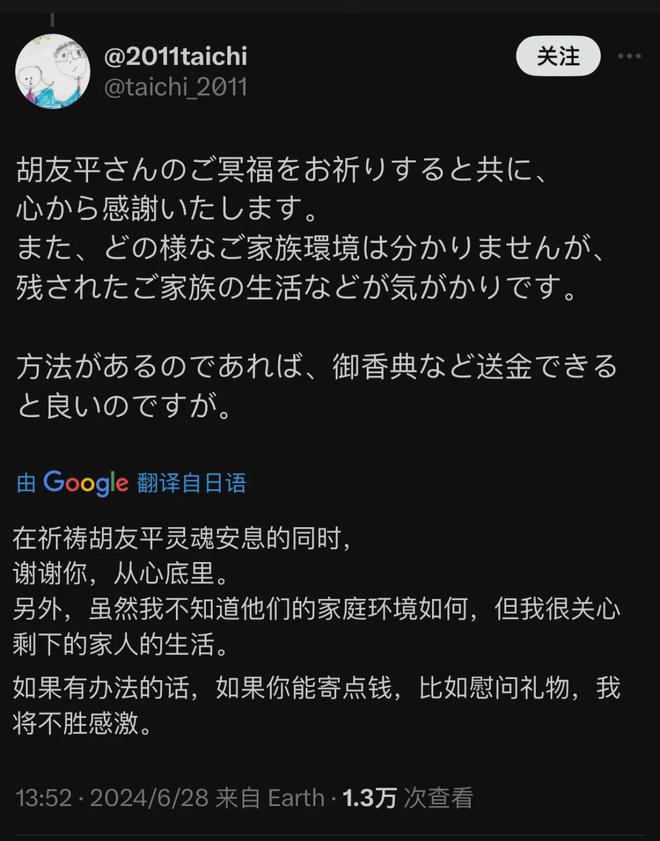Tap the 翻译自日语 translation link
The image size is (660, 841).
(190, 483)
